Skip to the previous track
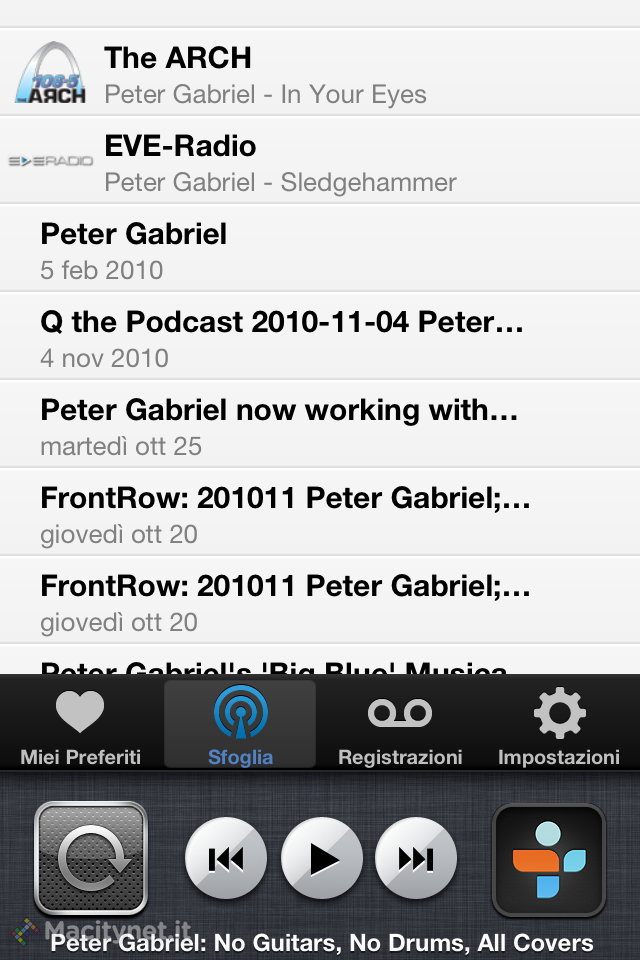Viewport: 640px width, 960px height. pyautogui.click(x=226, y=859)
